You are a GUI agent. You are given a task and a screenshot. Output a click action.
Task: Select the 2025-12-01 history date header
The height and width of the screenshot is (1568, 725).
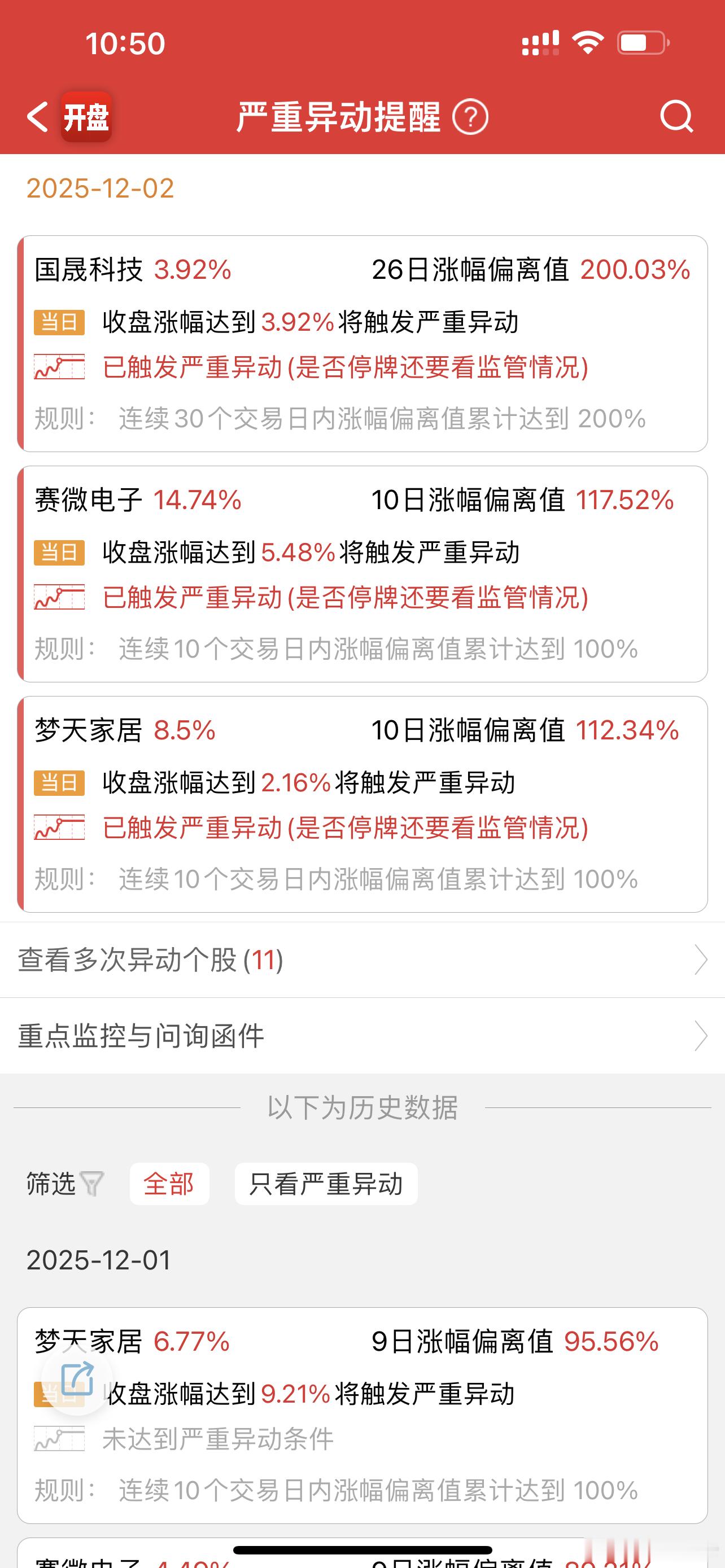click(101, 1258)
